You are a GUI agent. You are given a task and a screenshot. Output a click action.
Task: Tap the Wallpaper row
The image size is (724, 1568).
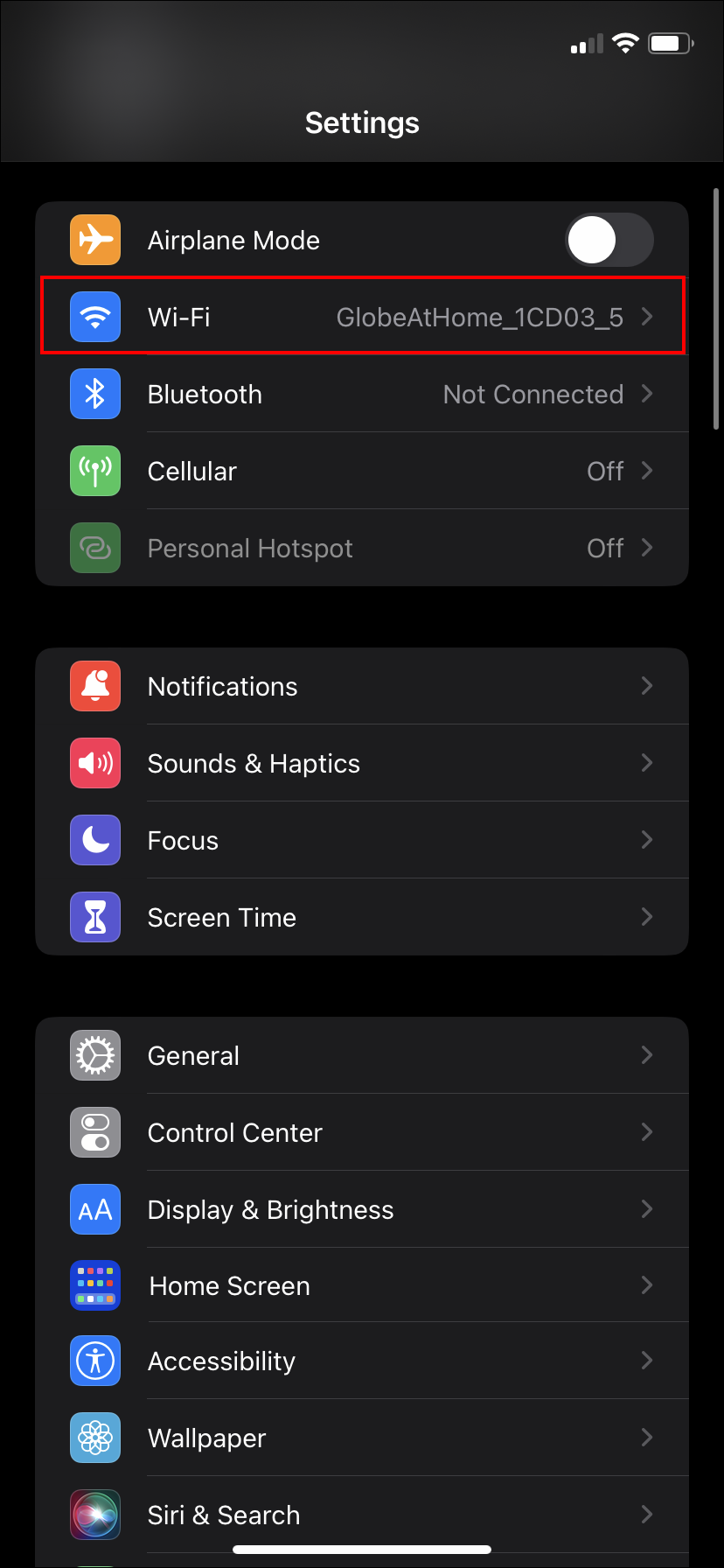click(362, 1438)
